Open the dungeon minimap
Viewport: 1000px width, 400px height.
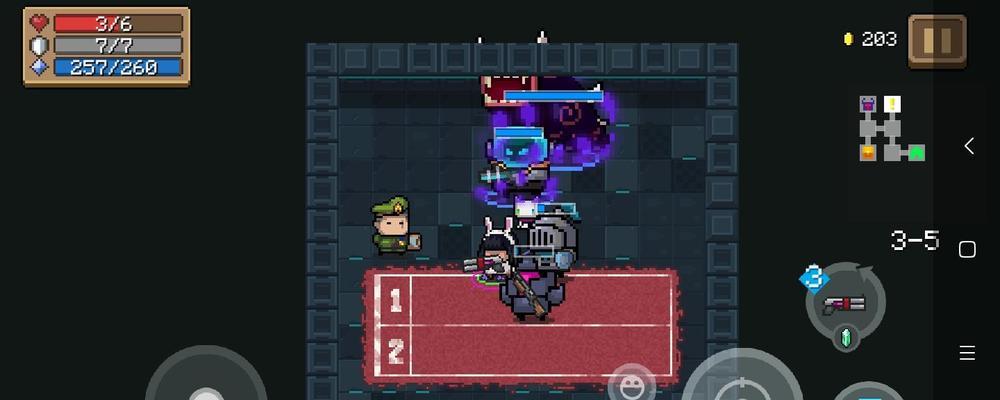point(890,128)
